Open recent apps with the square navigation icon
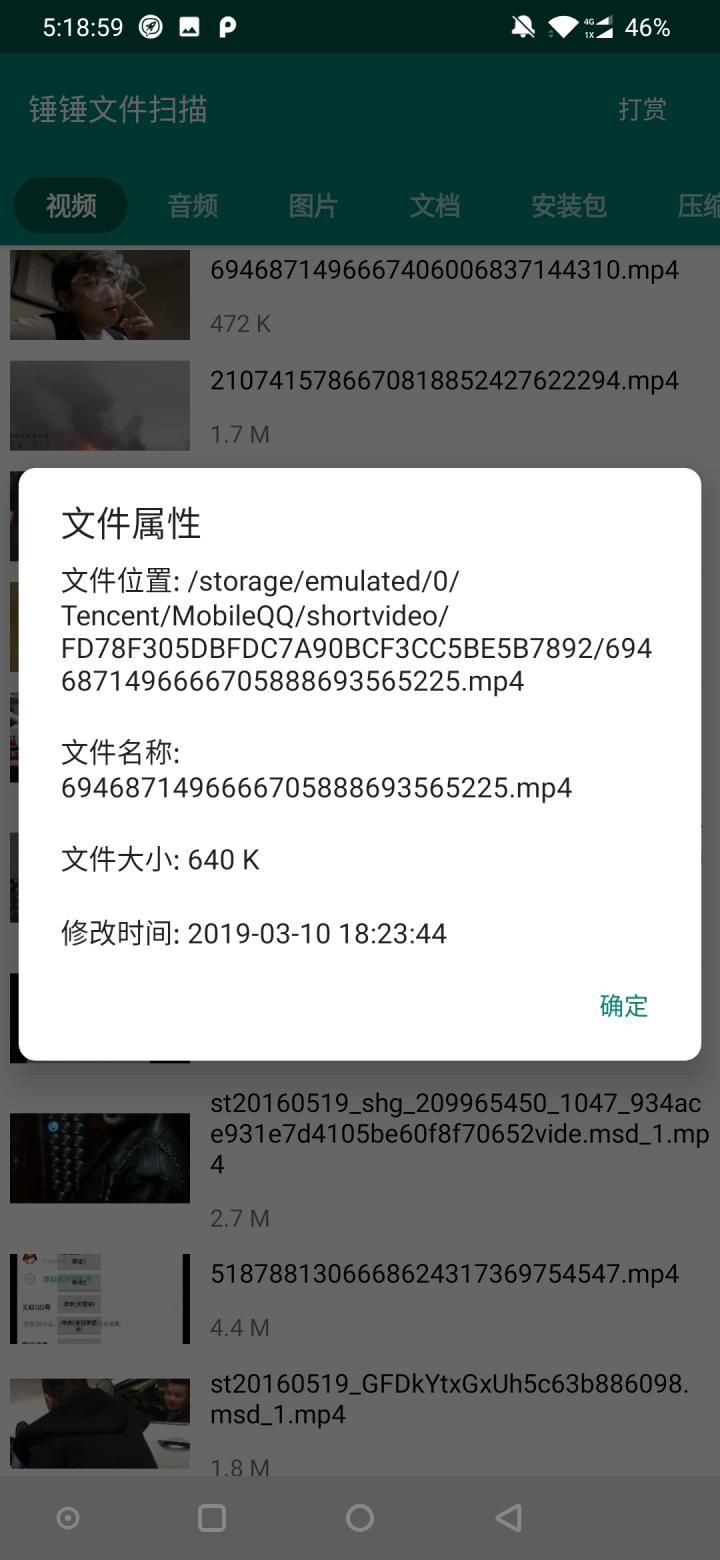This screenshot has width=720, height=1560. click(x=211, y=1518)
